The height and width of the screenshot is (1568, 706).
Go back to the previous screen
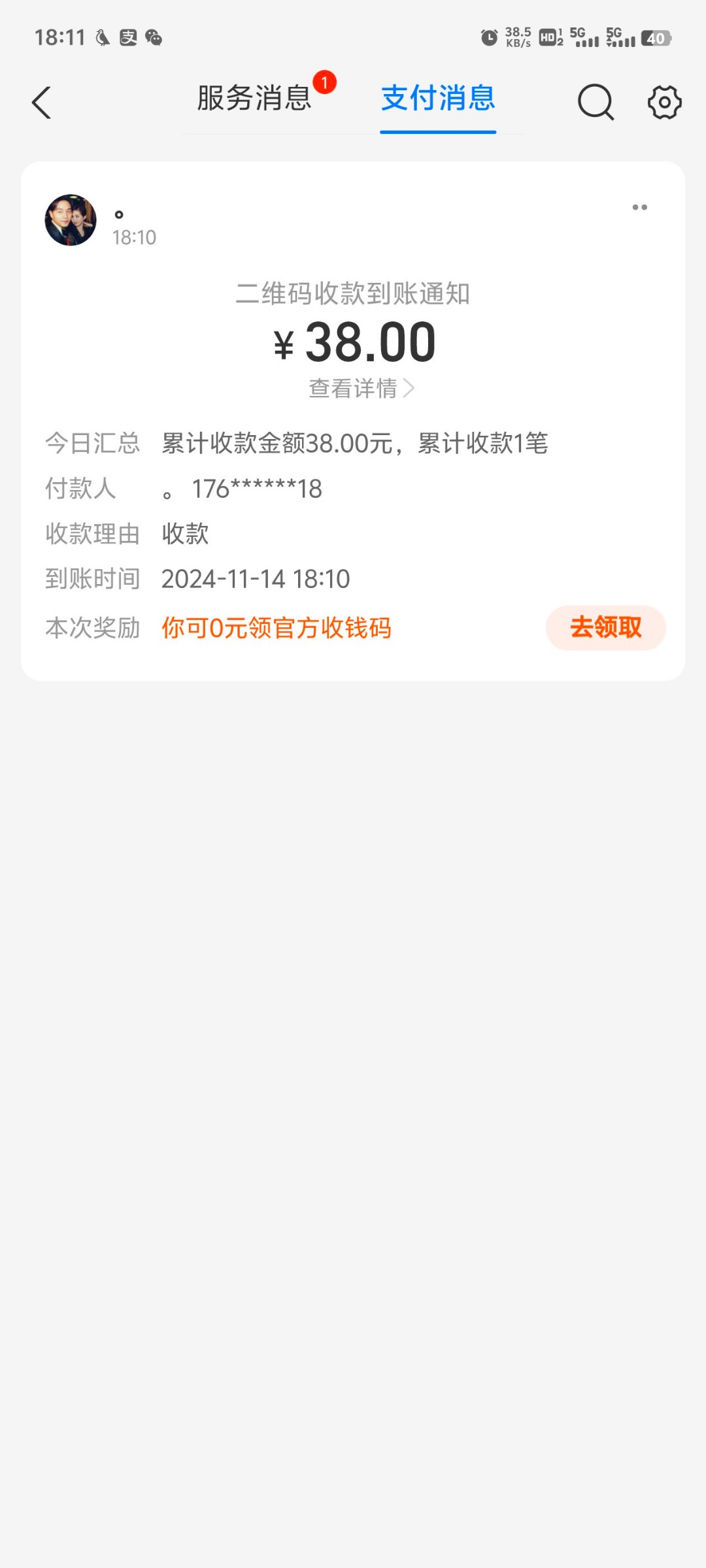point(42,103)
